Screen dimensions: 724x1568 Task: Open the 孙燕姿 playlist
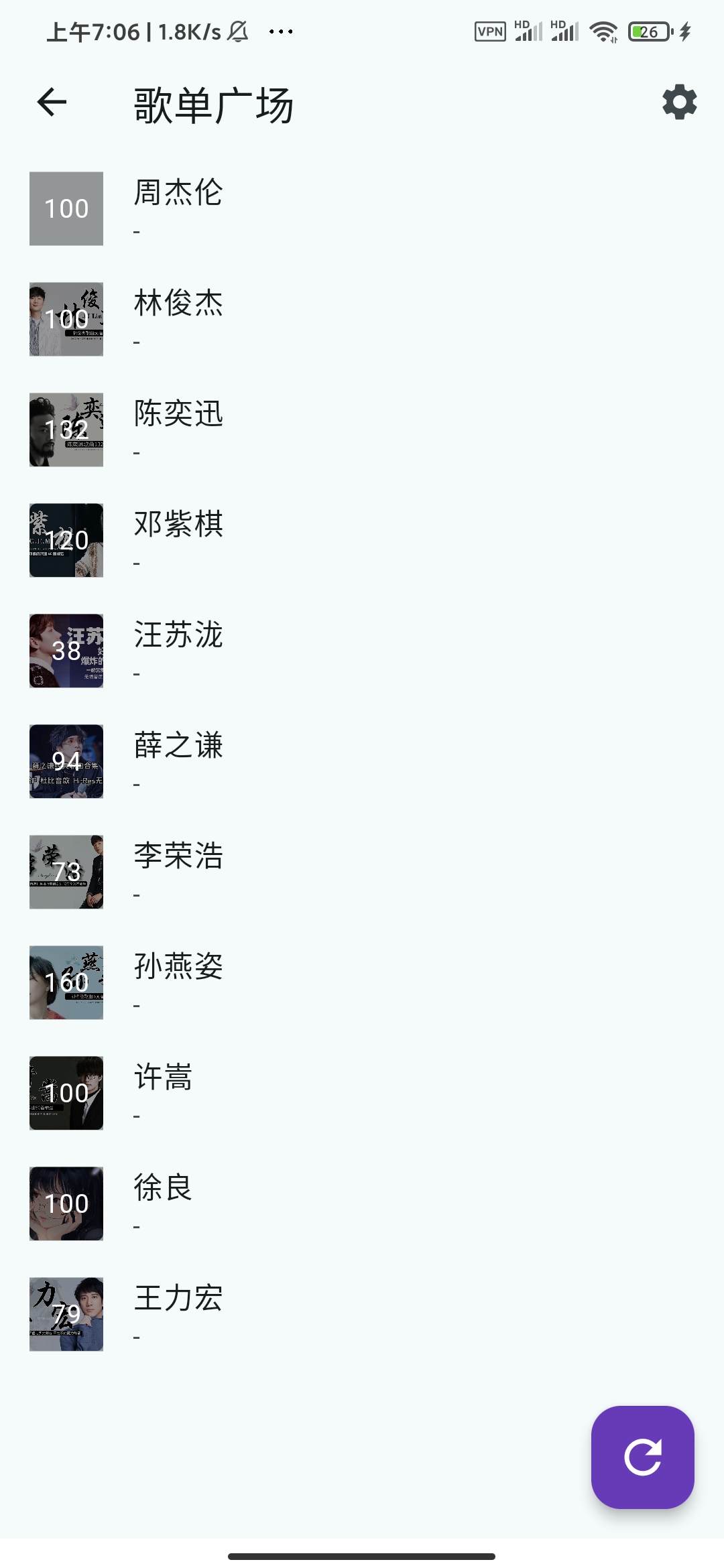(268, 982)
